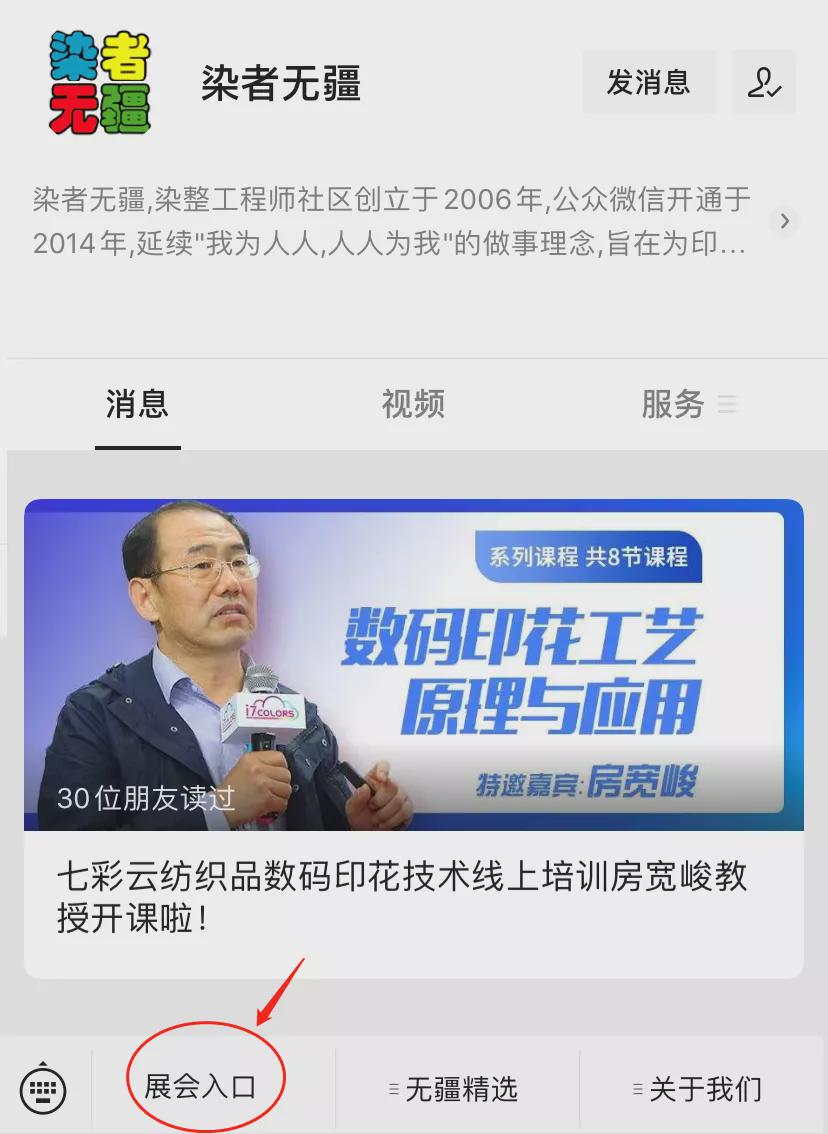Switch to the 视频 tab
The width and height of the screenshot is (828, 1134).
coord(413,404)
